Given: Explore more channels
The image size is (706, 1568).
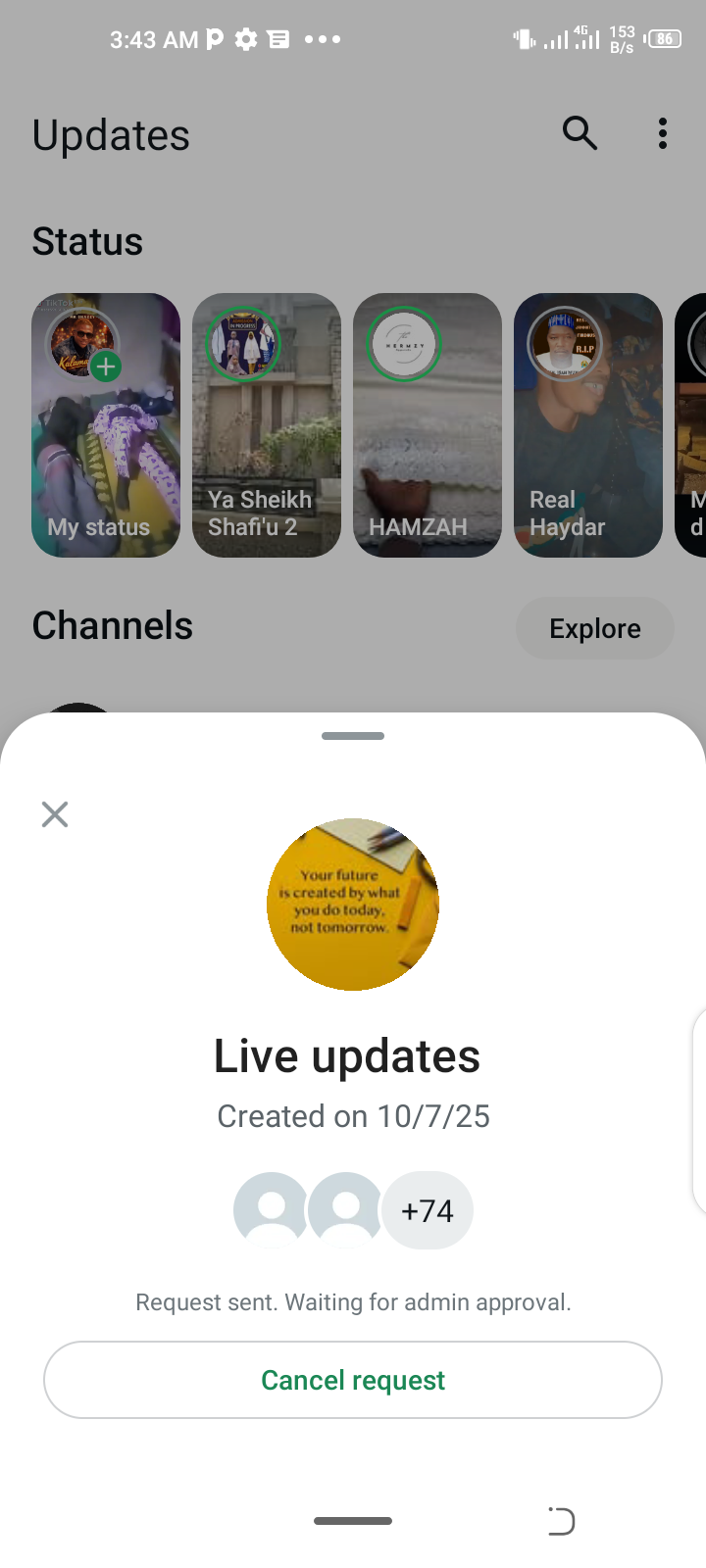Looking at the screenshot, I should click(x=594, y=628).
